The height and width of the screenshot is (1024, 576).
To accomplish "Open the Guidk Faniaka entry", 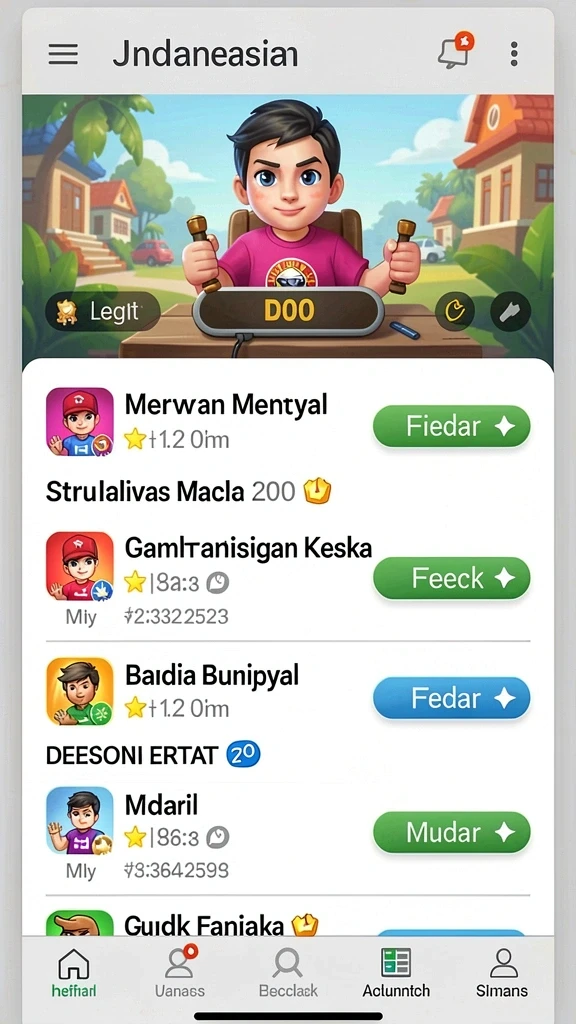I will click(204, 925).
